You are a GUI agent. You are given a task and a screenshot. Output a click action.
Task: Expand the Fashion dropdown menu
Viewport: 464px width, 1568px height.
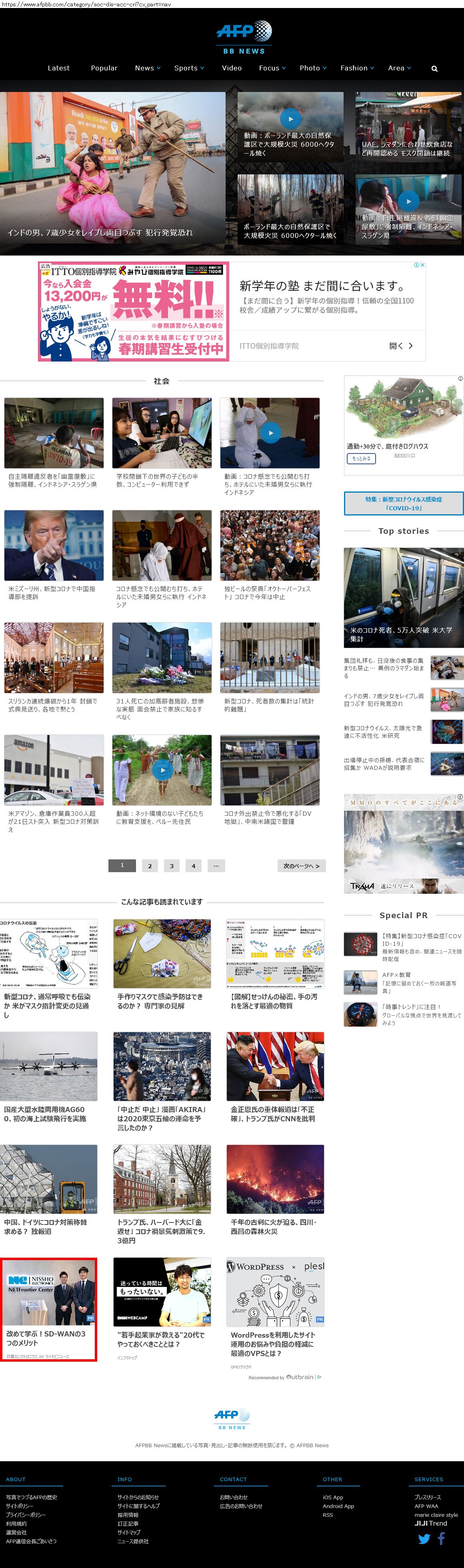tap(357, 68)
